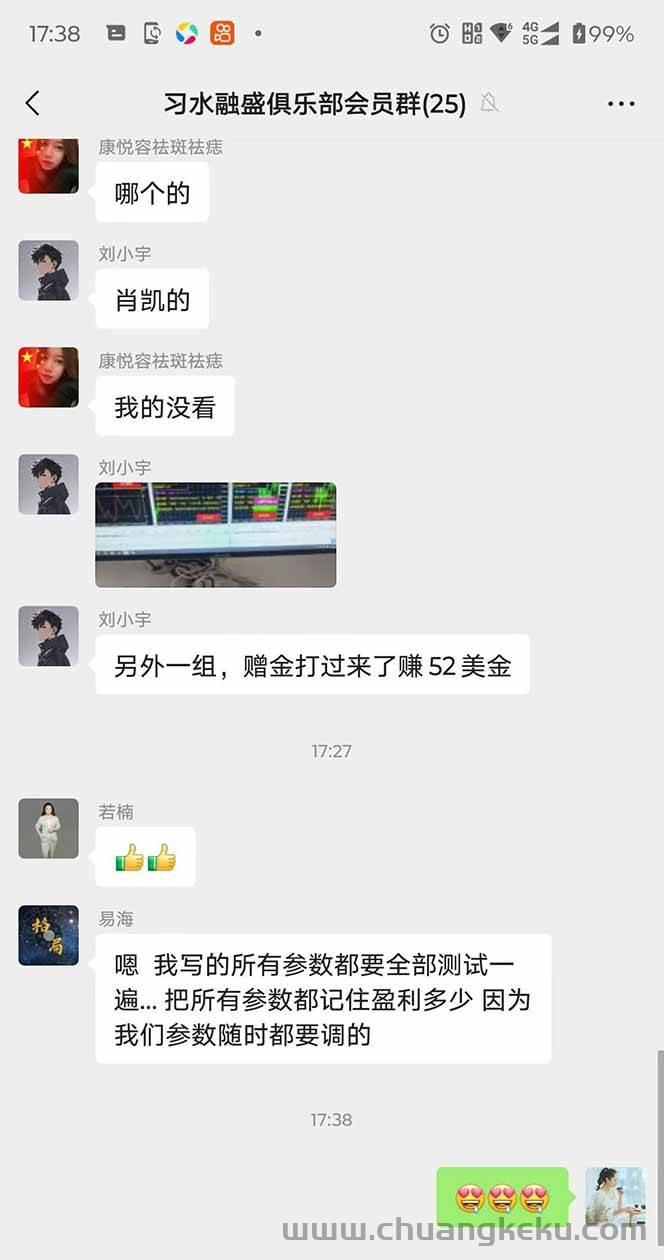This screenshot has width=664, height=1260.
Task: Go back from the group chat
Action: (x=33, y=103)
